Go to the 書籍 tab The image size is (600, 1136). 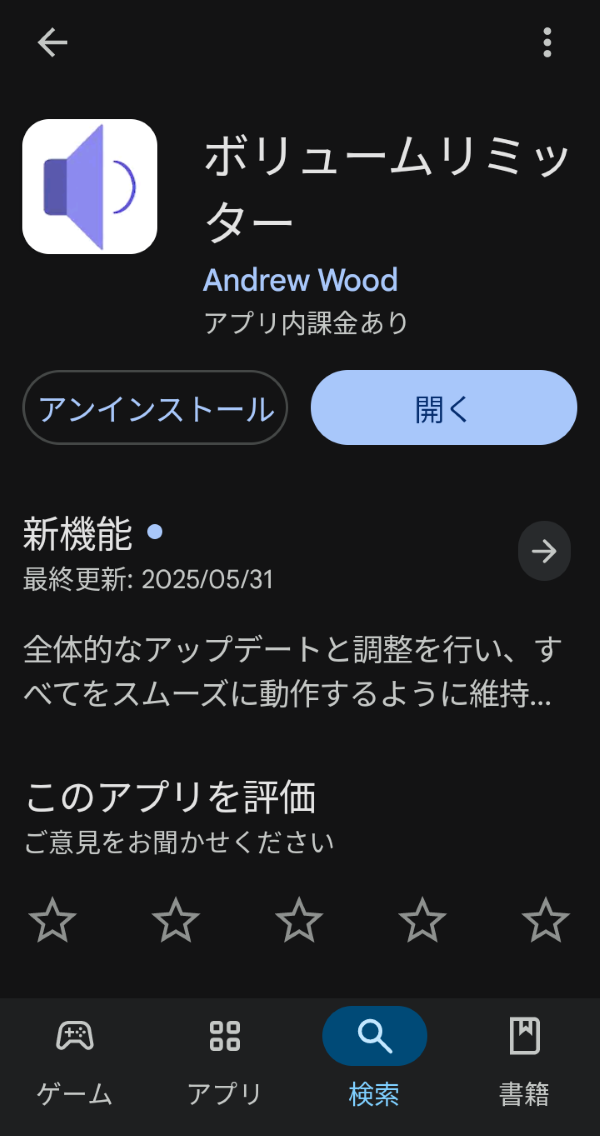point(525,1062)
